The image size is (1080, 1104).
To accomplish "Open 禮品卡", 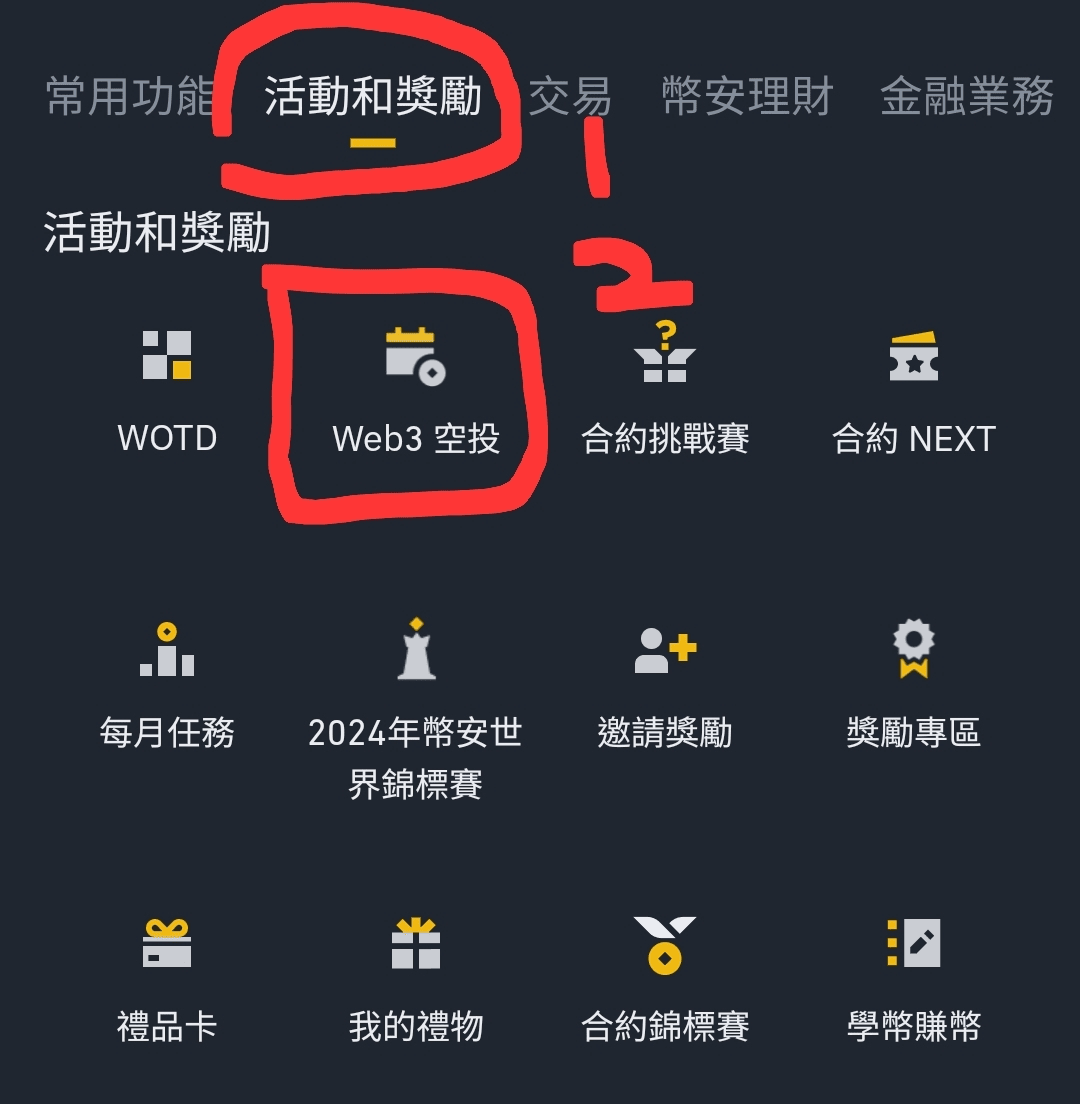I will click(167, 980).
